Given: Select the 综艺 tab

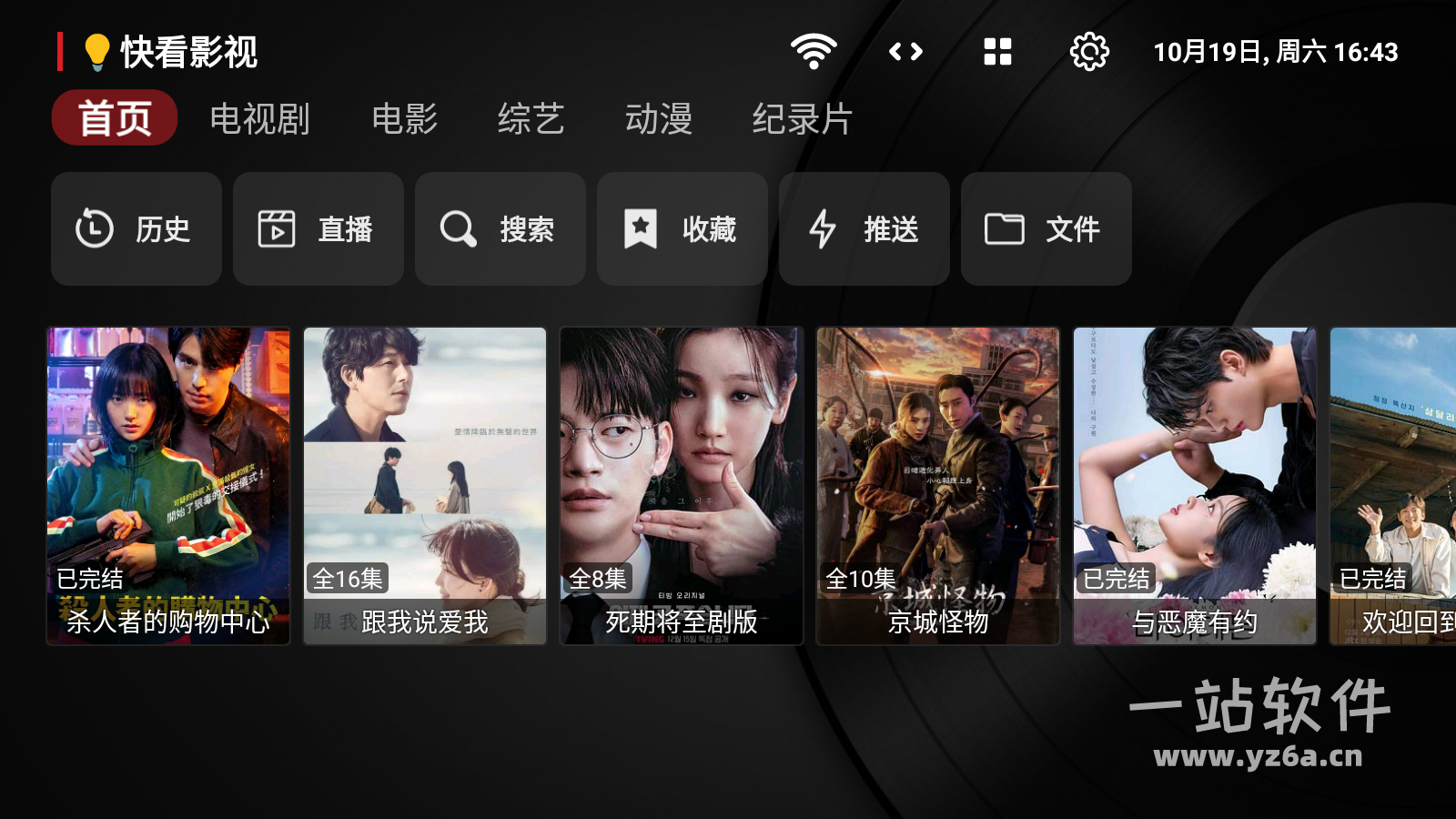Looking at the screenshot, I should tap(531, 119).
